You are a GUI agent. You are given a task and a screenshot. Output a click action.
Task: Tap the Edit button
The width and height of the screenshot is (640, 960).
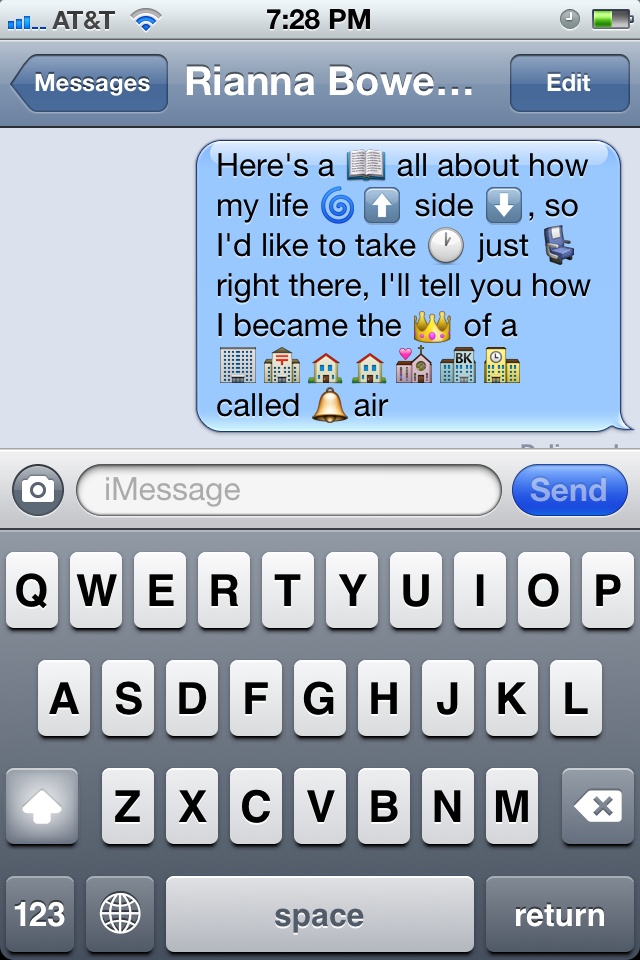pyautogui.click(x=568, y=84)
